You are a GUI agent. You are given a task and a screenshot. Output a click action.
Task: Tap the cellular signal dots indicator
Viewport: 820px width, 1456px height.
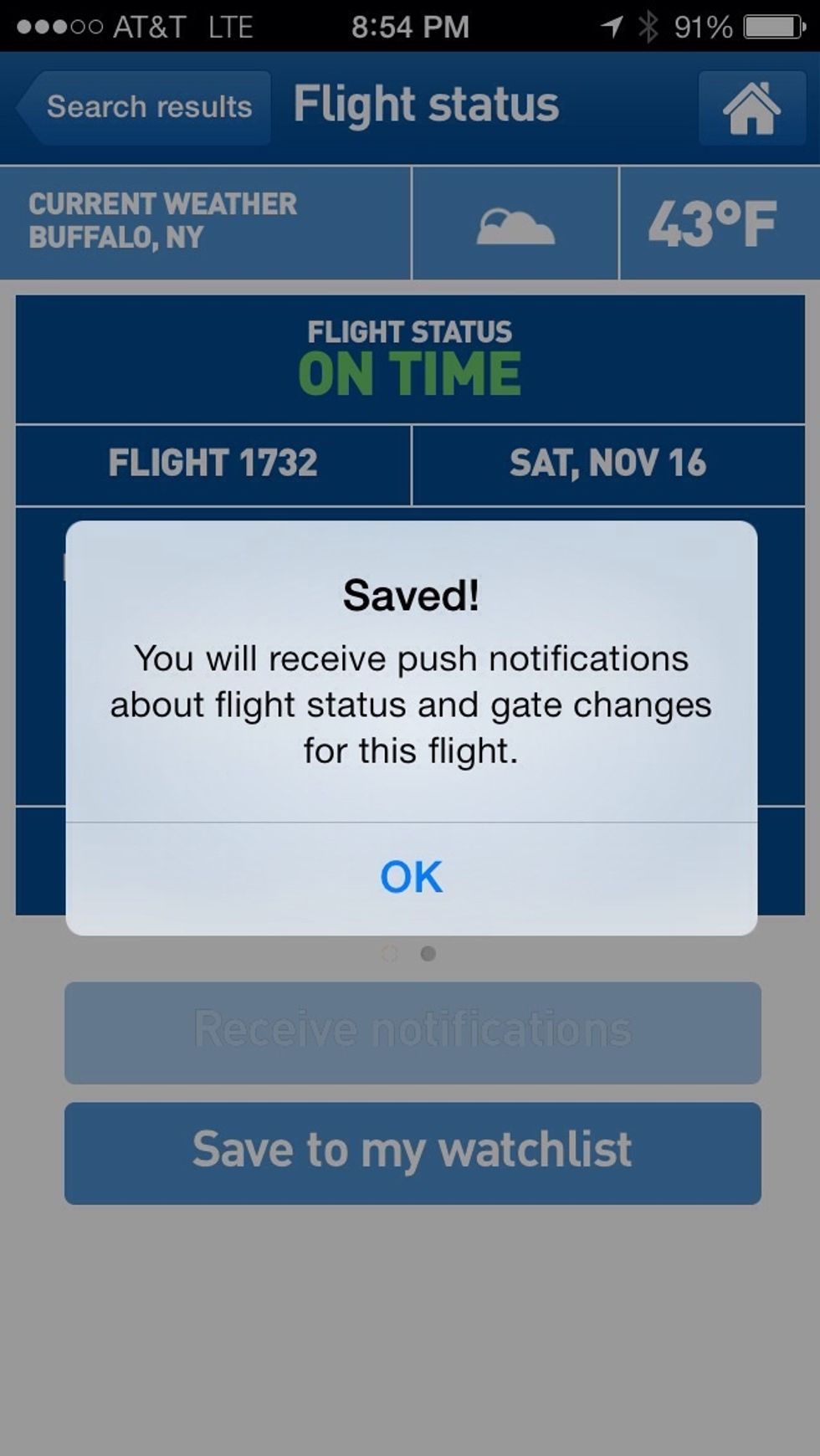[59, 25]
